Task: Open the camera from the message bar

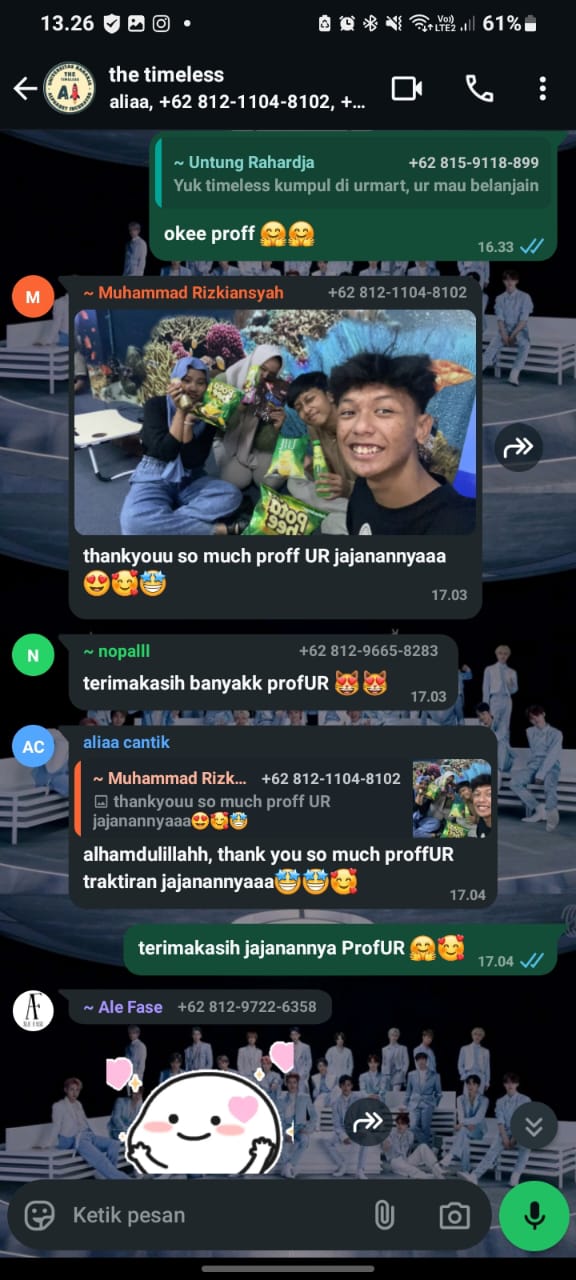Action: (x=454, y=1216)
